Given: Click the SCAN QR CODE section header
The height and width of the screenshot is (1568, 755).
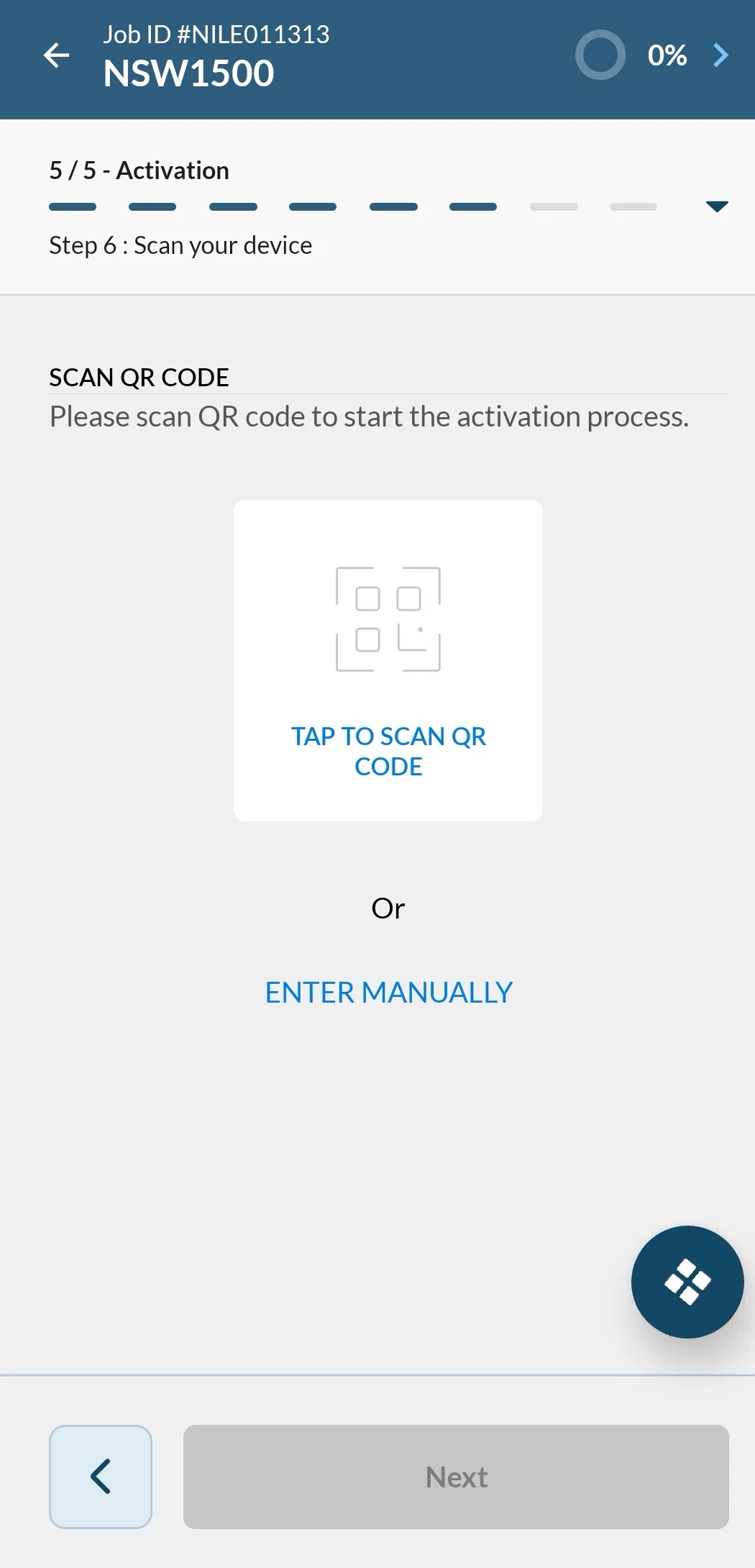Looking at the screenshot, I should [138, 377].
